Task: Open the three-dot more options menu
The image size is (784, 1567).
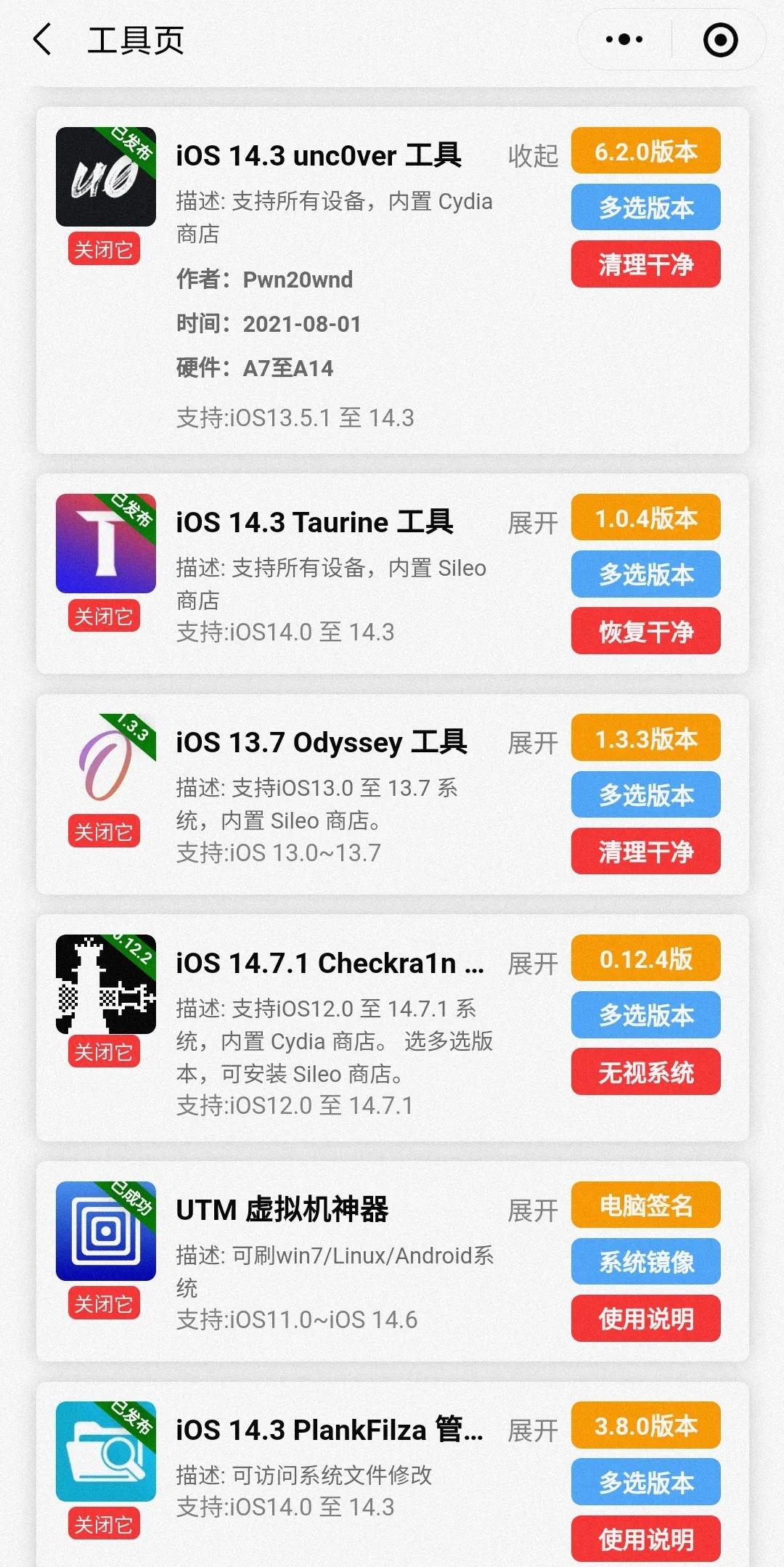Action: coord(623,40)
